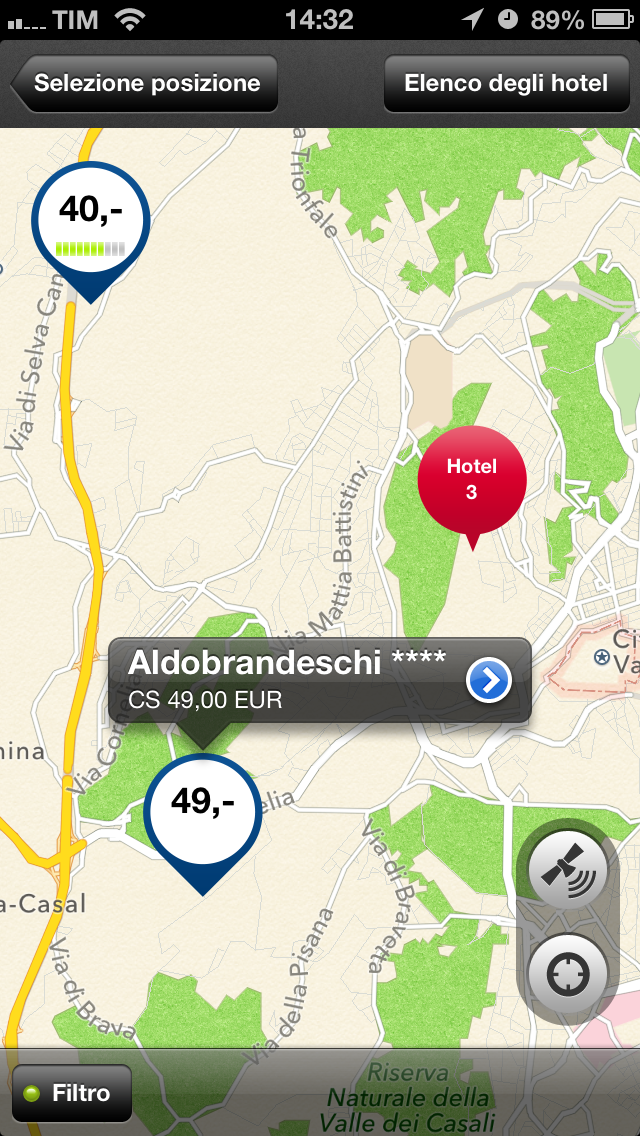The width and height of the screenshot is (640, 1136).
Task: Tap the 40,- price map pin
Action: click(91, 220)
